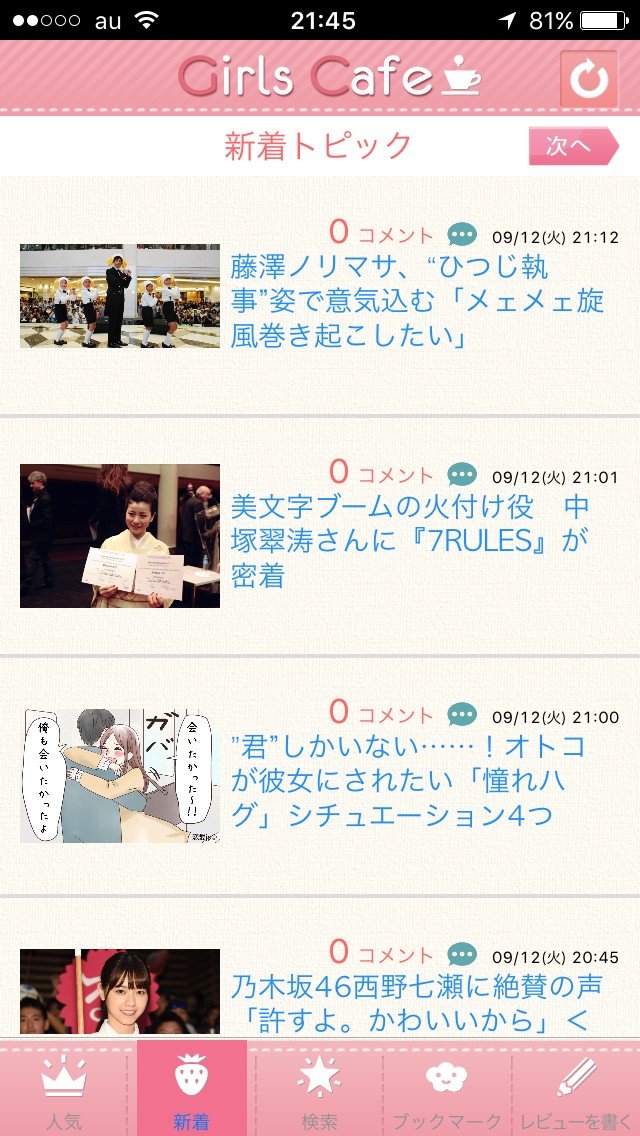Open the レビューを書く tab

point(576,1090)
